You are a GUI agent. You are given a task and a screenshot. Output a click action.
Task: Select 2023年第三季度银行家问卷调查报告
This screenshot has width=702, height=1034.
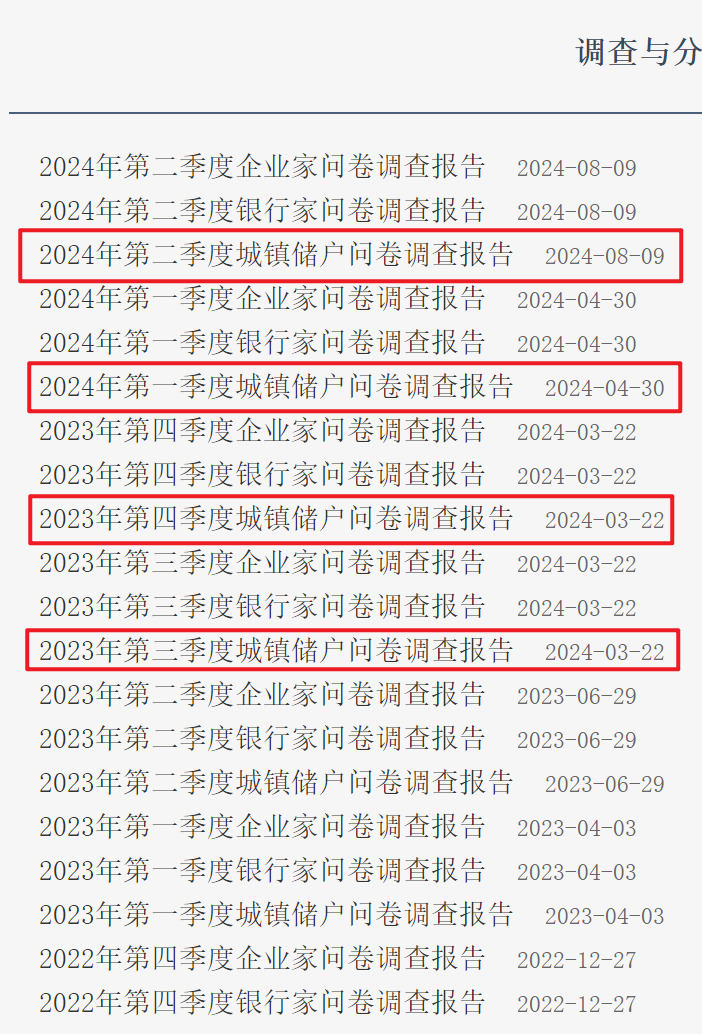[262, 607]
